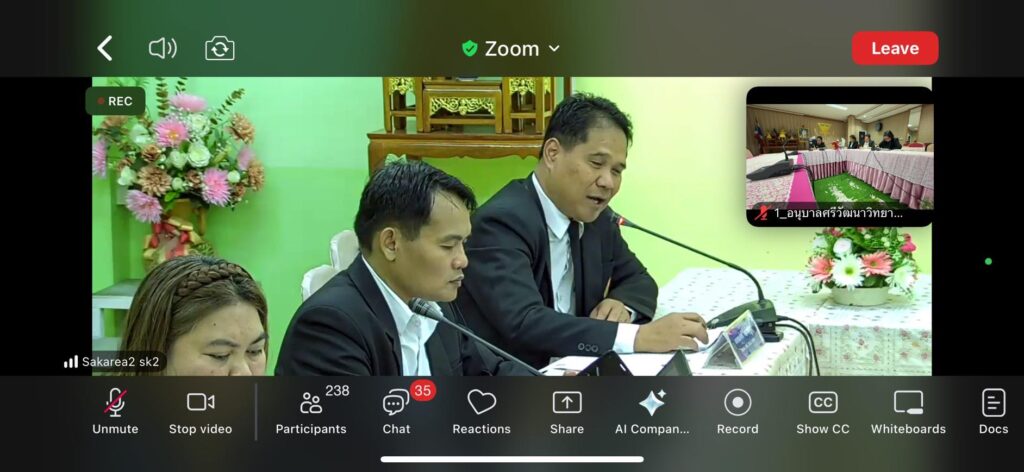This screenshot has width=1024, height=472.
Task: Open the Chat panel
Action: [396, 411]
